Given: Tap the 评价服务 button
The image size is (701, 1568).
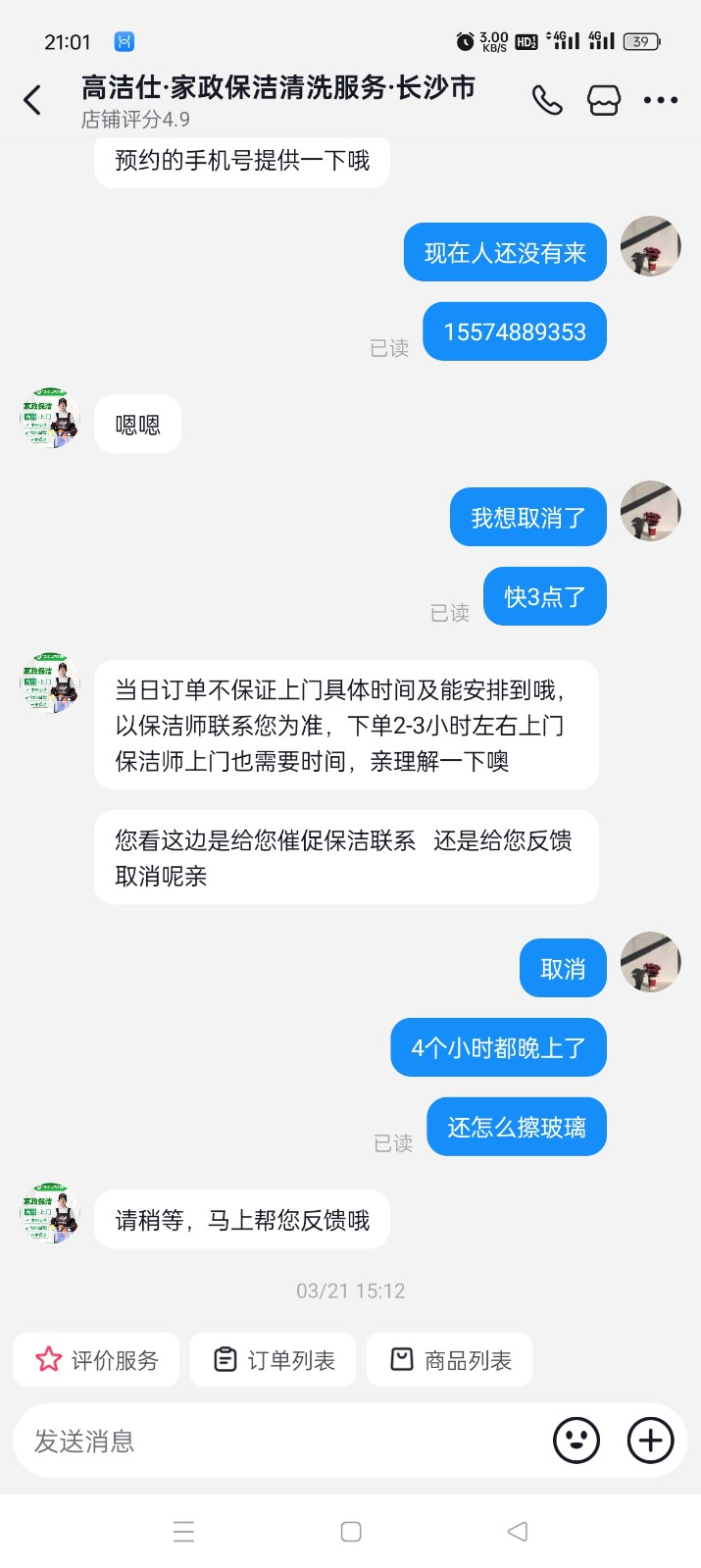Looking at the screenshot, I should coord(97,1360).
